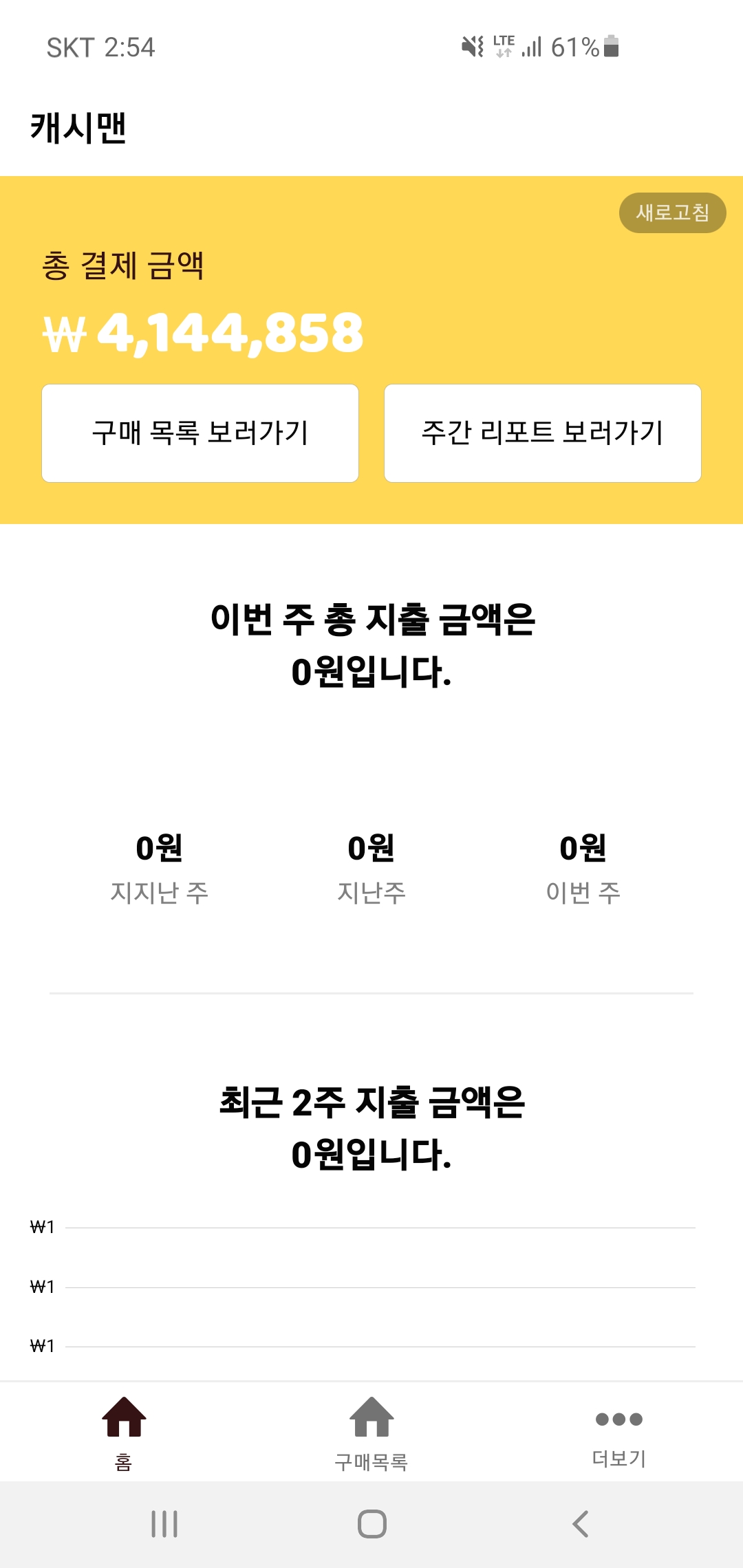Open 주간 리포트 보러가기
743x1568 pixels.
pyautogui.click(x=543, y=433)
